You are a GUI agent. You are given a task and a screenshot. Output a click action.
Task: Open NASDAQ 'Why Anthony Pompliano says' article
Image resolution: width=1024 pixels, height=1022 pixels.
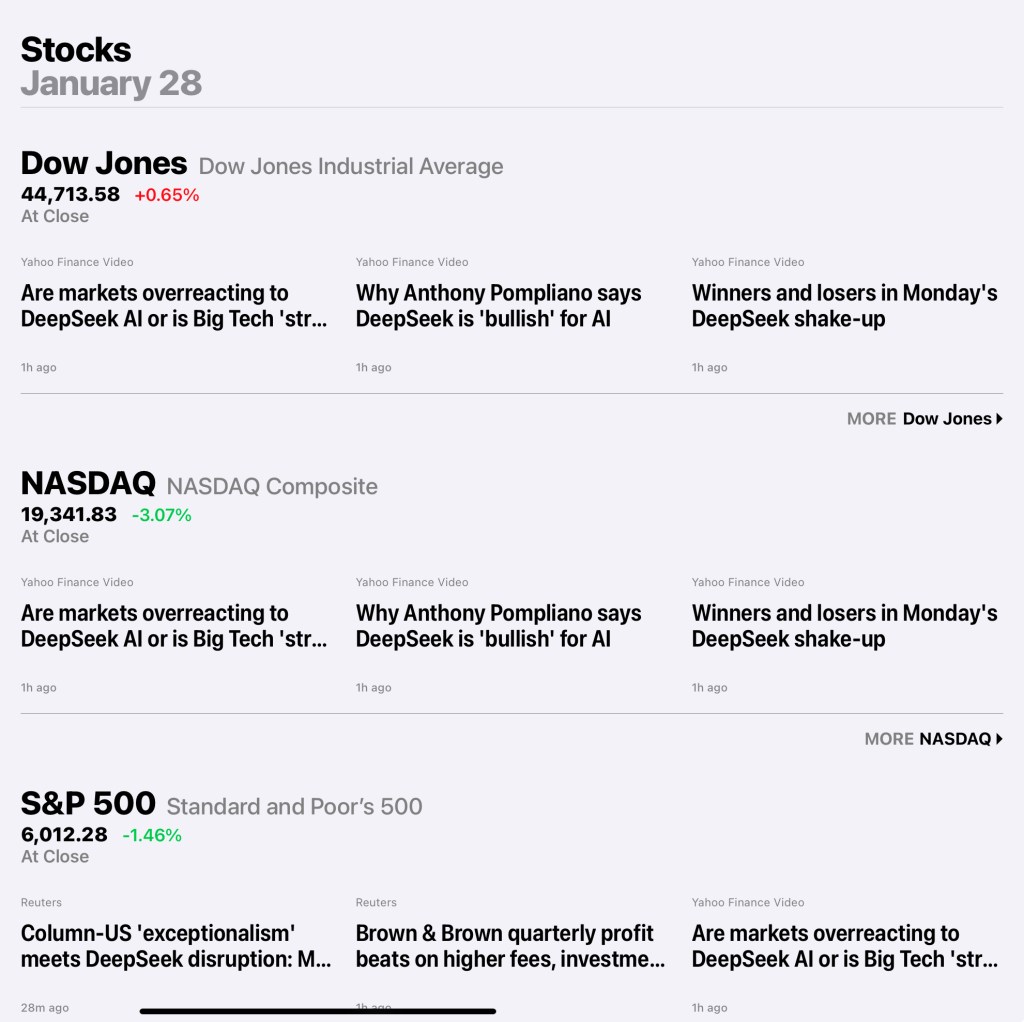[498, 626]
